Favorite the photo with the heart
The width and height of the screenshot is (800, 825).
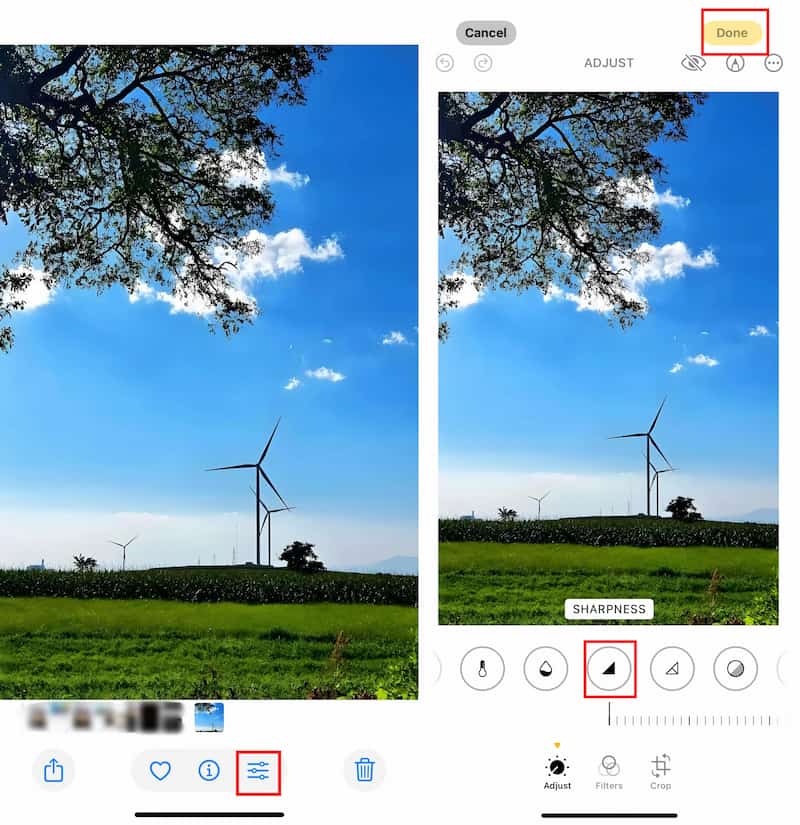tap(160, 770)
